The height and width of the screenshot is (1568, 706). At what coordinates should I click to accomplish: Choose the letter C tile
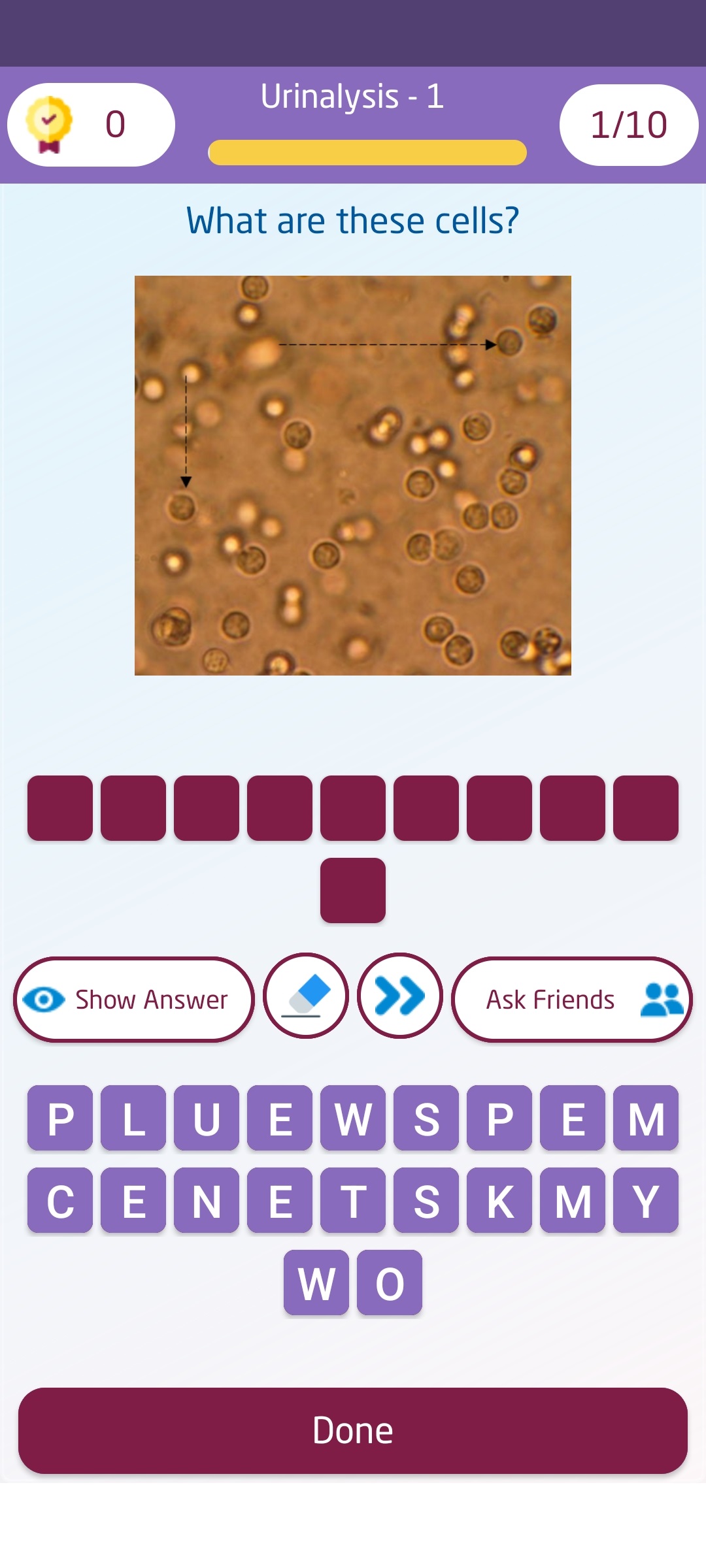[x=60, y=1200]
